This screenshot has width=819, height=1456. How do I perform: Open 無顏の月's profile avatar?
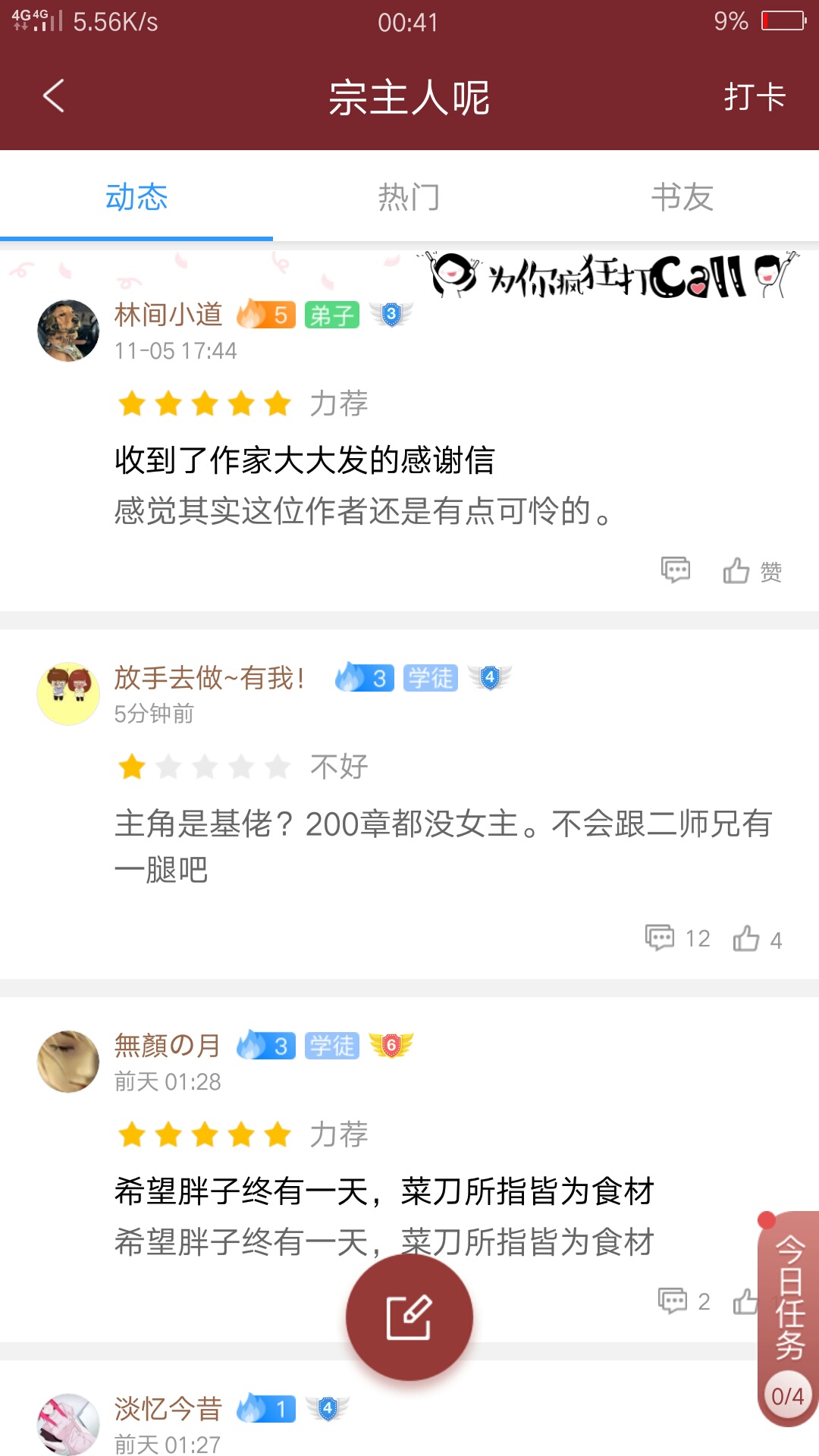tap(68, 1062)
